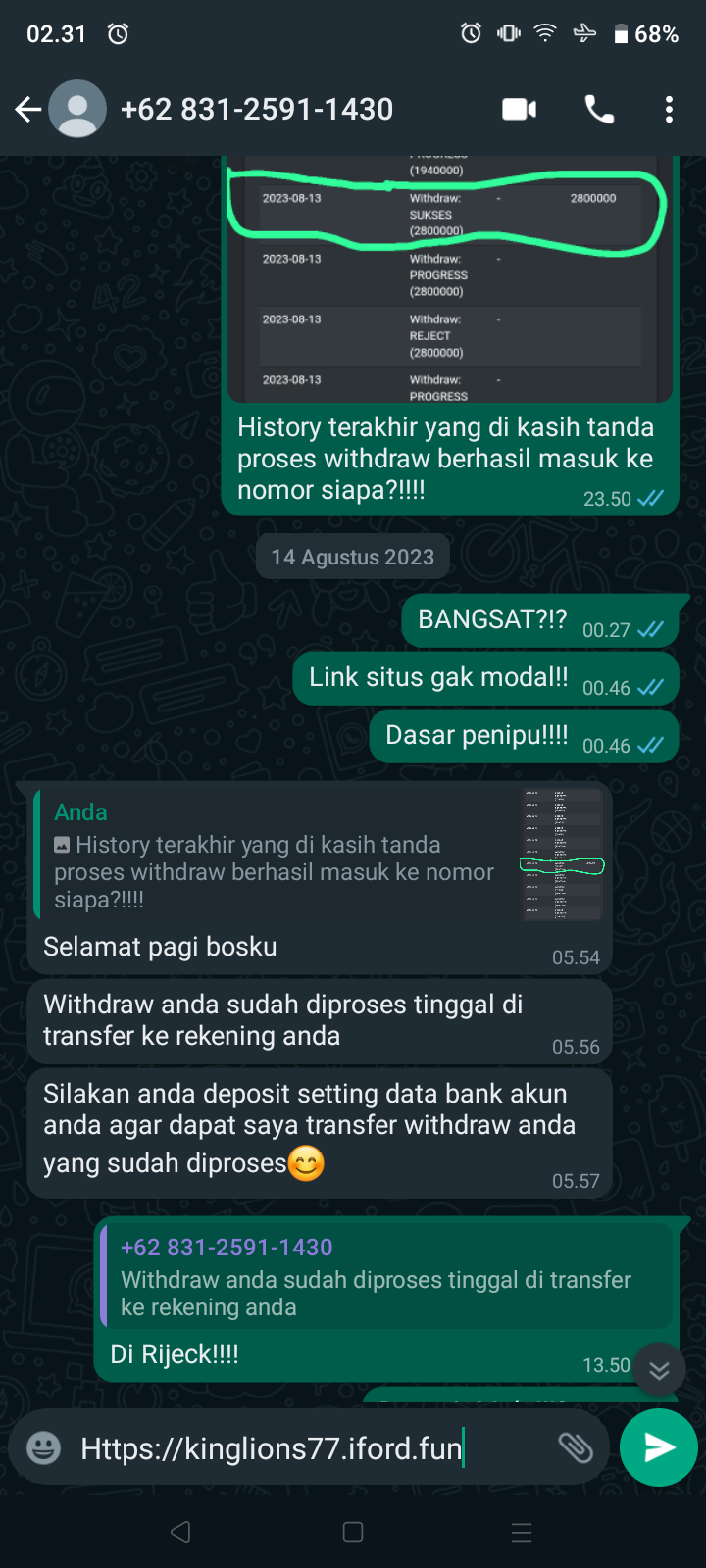The height and width of the screenshot is (1568, 706).
Task: Go back to the chat list
Action: coord(28,110)
